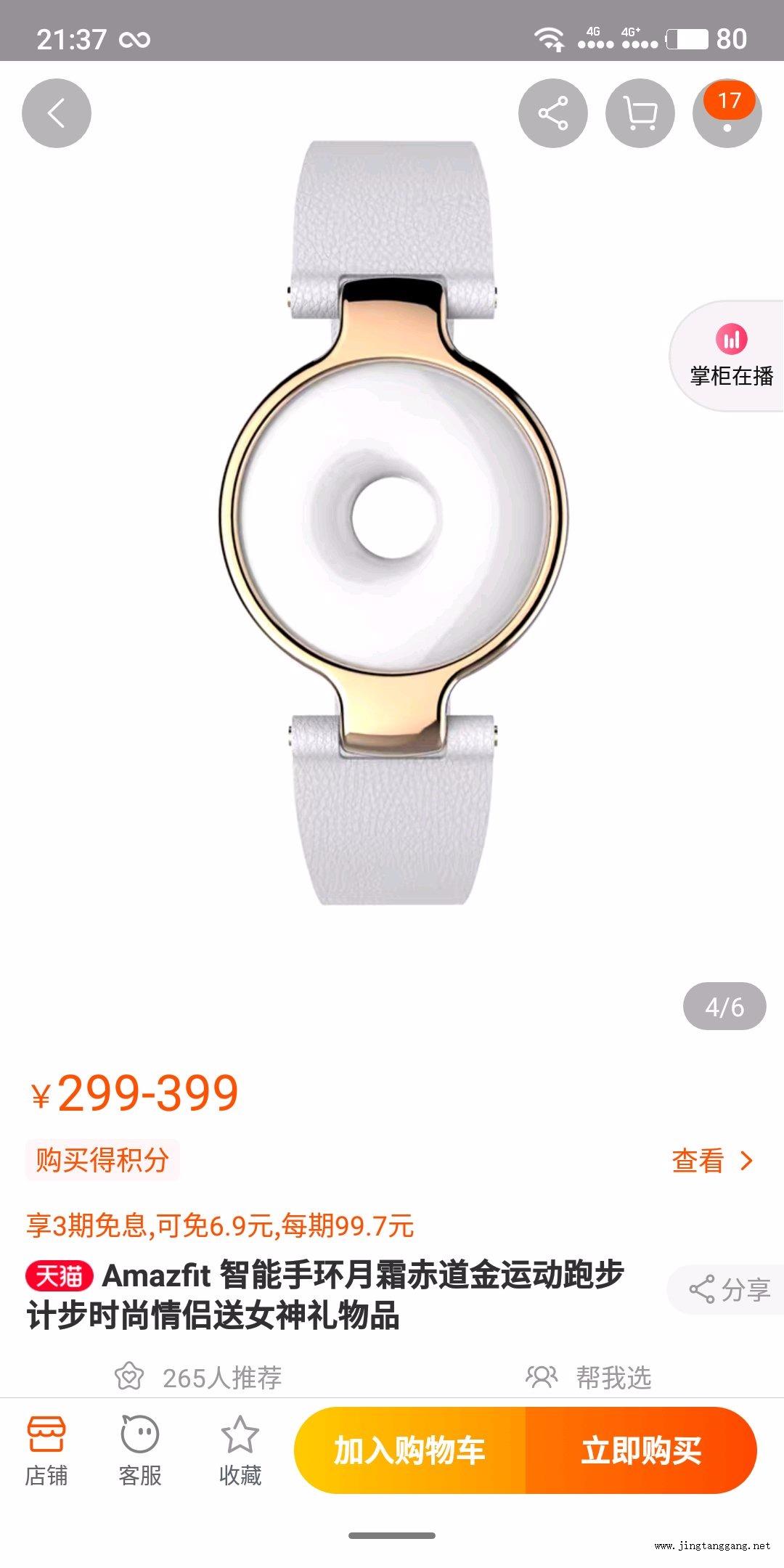
Task: Tap 加入购物车 to add to cart
Action: click(410, 1450)
